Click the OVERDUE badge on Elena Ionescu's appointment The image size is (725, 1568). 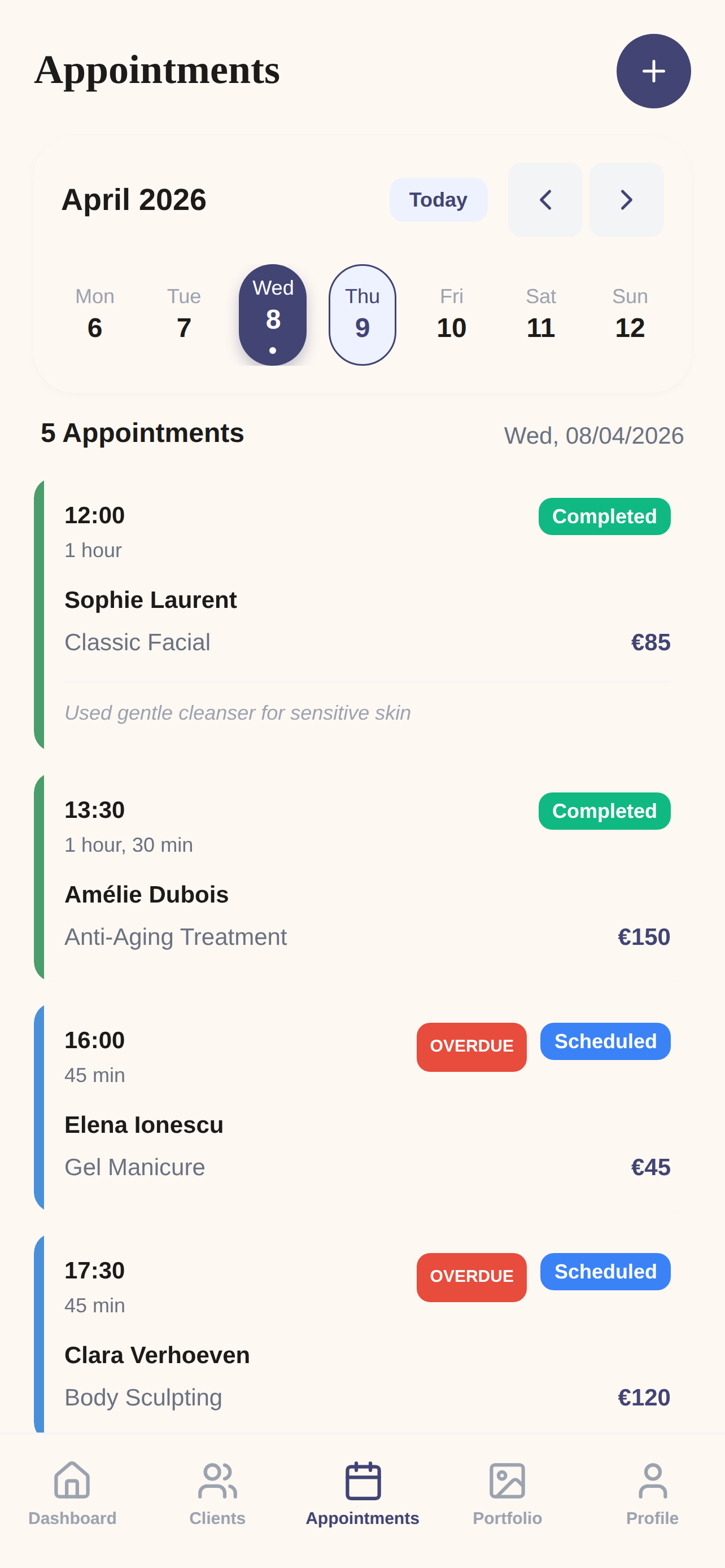click(x=471, y=1046)
